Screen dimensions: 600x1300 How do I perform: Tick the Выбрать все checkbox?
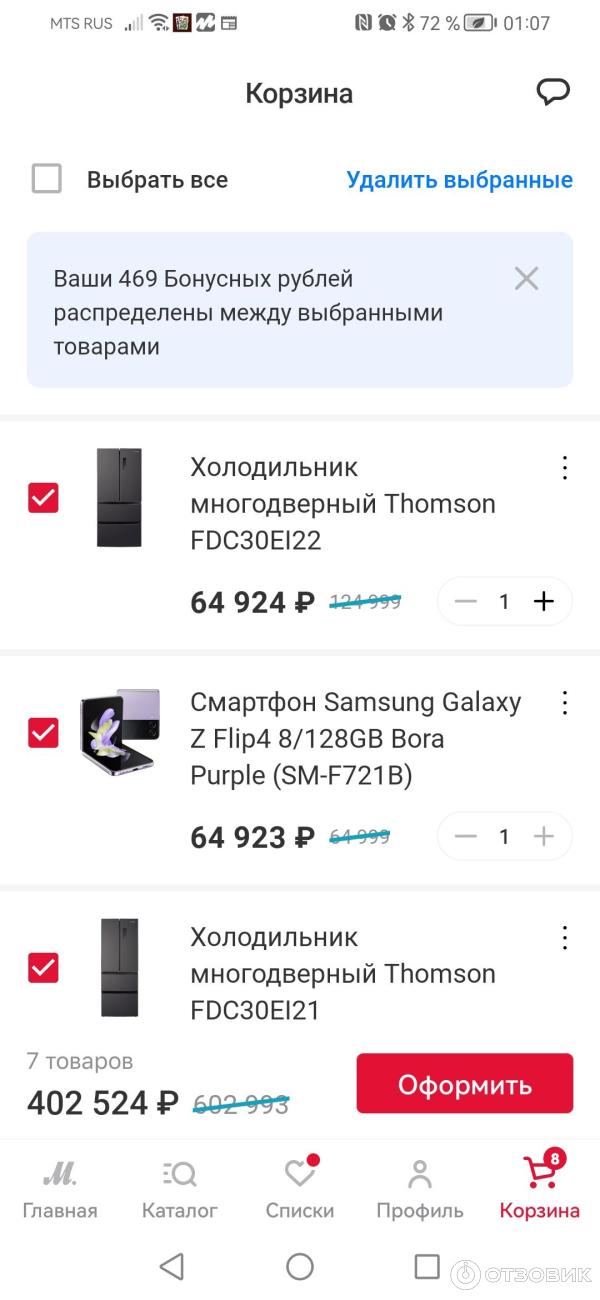(x=47, y=179)
